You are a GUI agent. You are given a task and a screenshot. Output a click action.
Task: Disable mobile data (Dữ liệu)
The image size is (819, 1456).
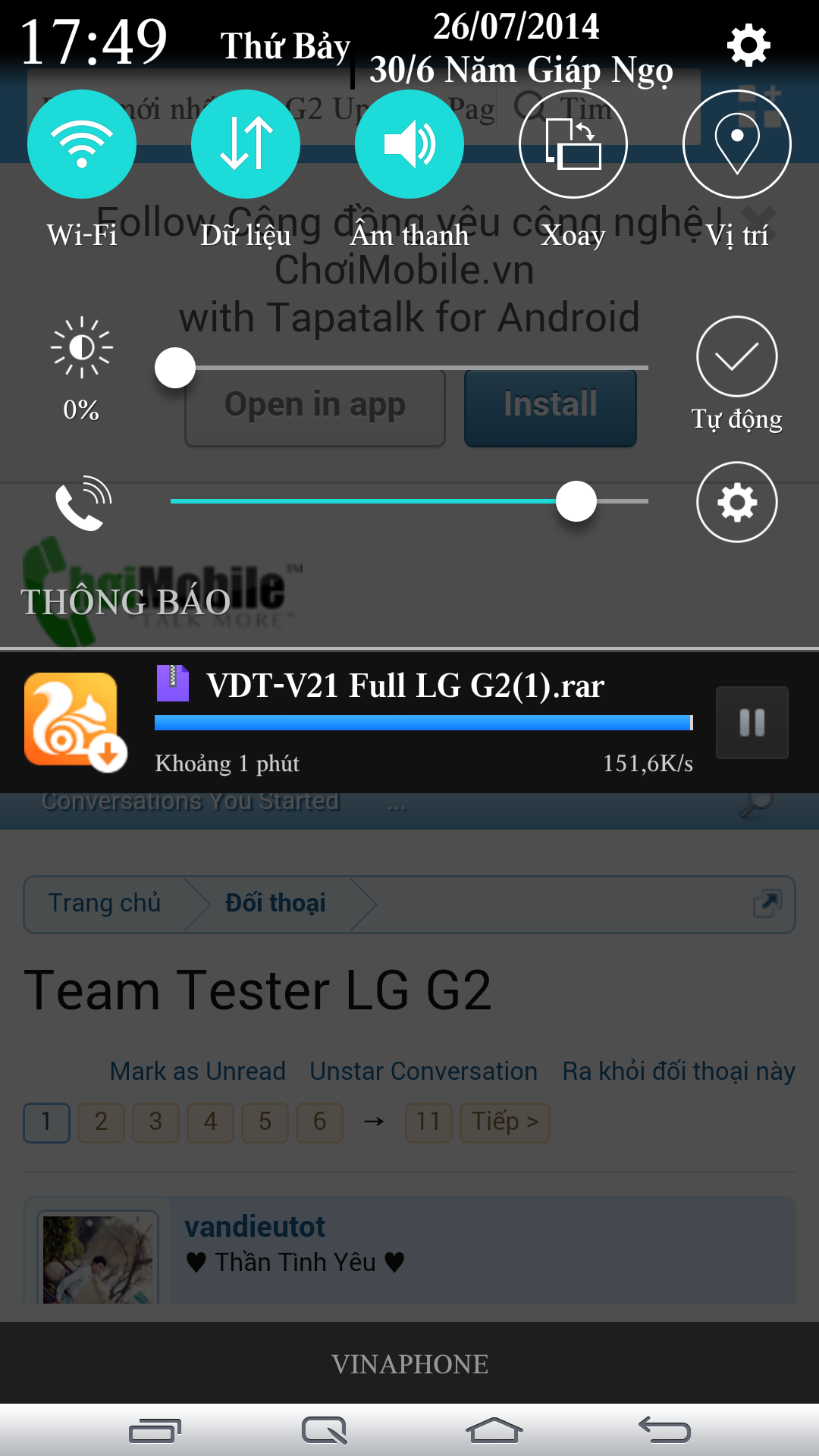click(x=246, y=144)
